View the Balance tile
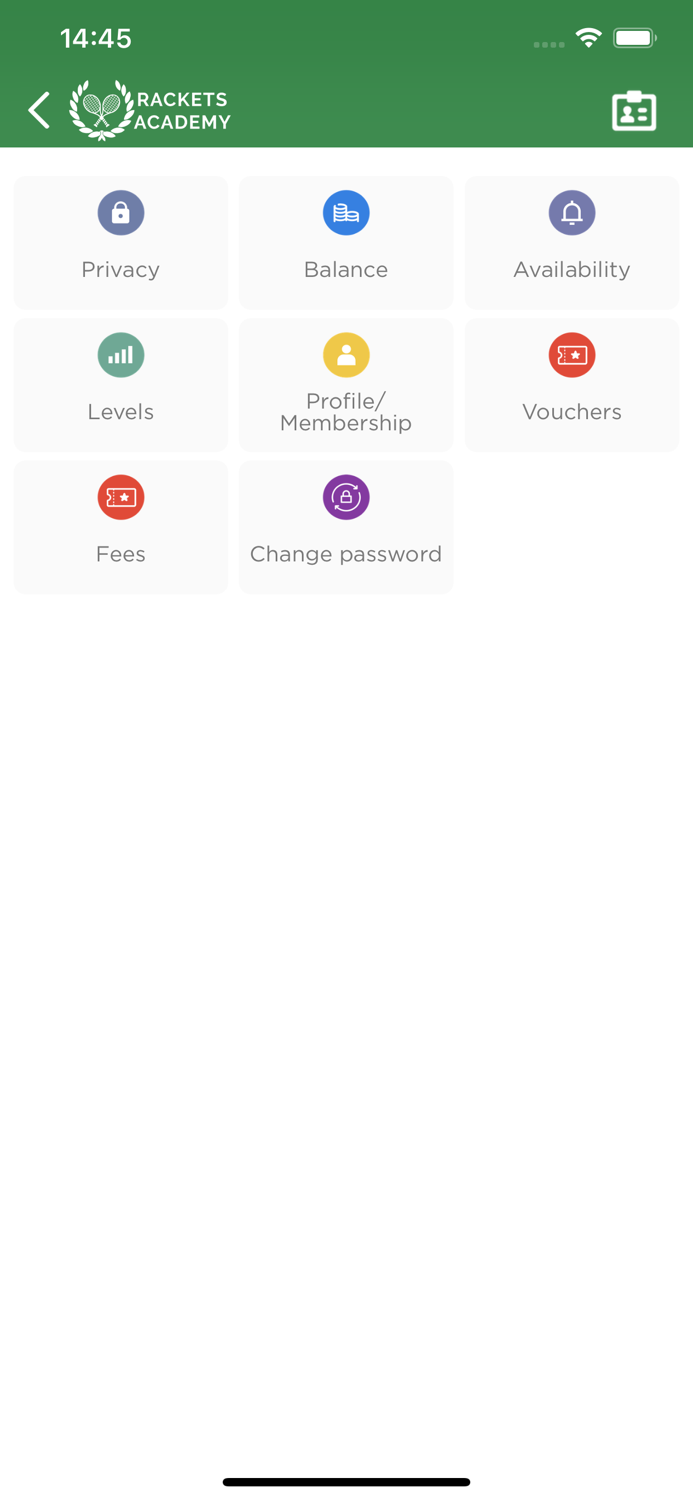The image size is (693, 1500). point(346,242)
